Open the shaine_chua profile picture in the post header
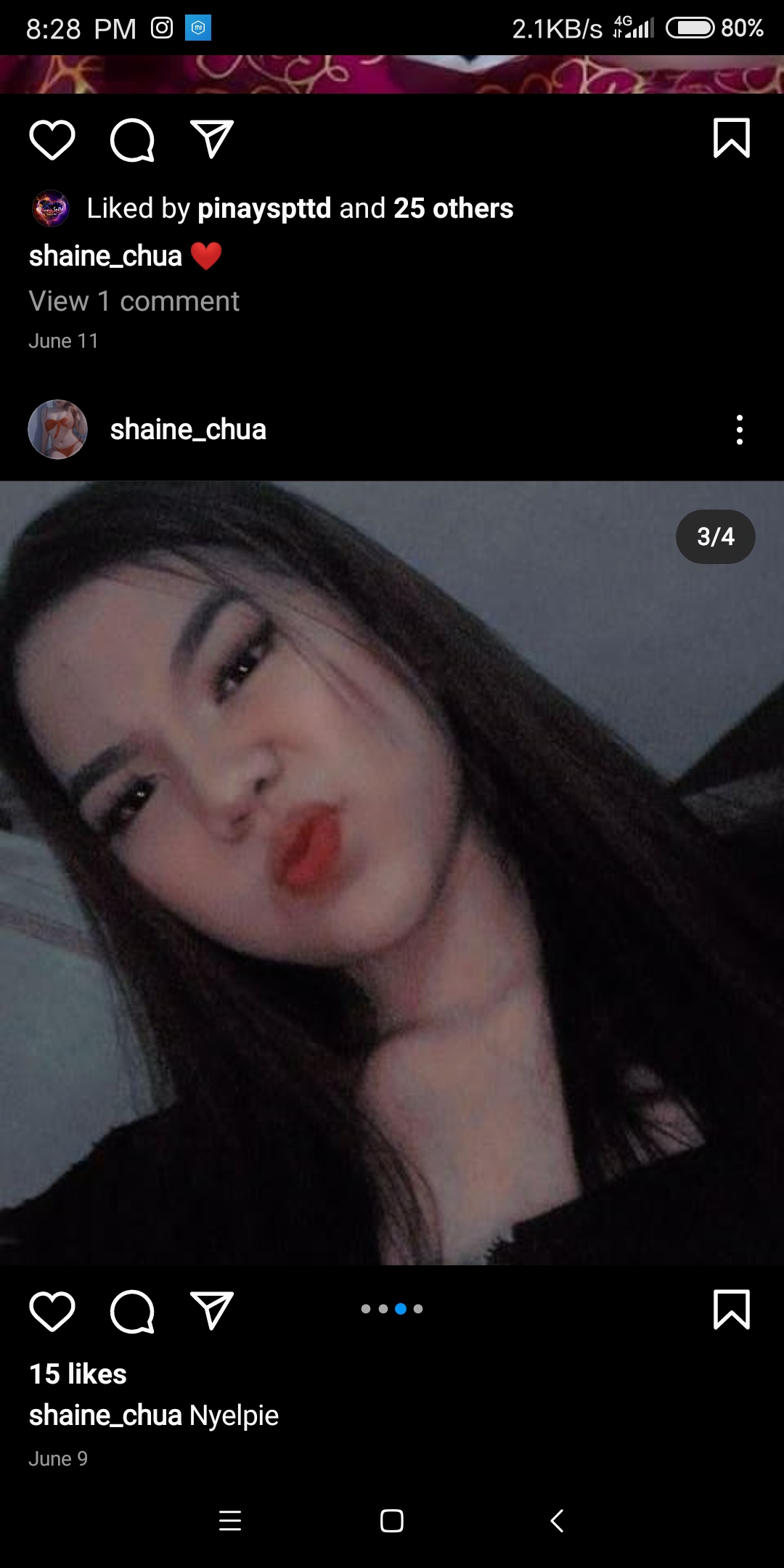 [58, 430]
